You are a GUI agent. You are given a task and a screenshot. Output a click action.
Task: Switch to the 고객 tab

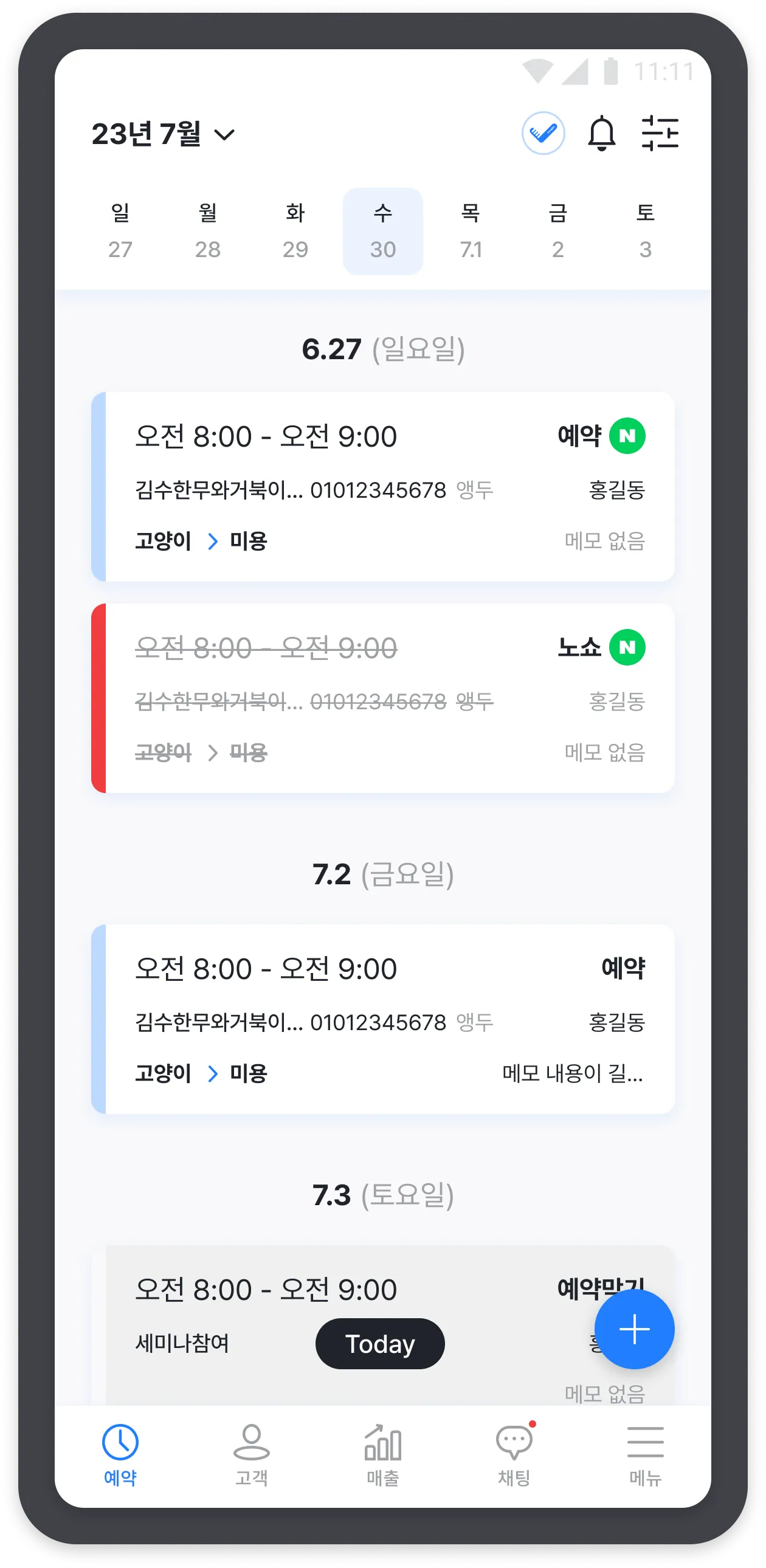[252, 1455]
